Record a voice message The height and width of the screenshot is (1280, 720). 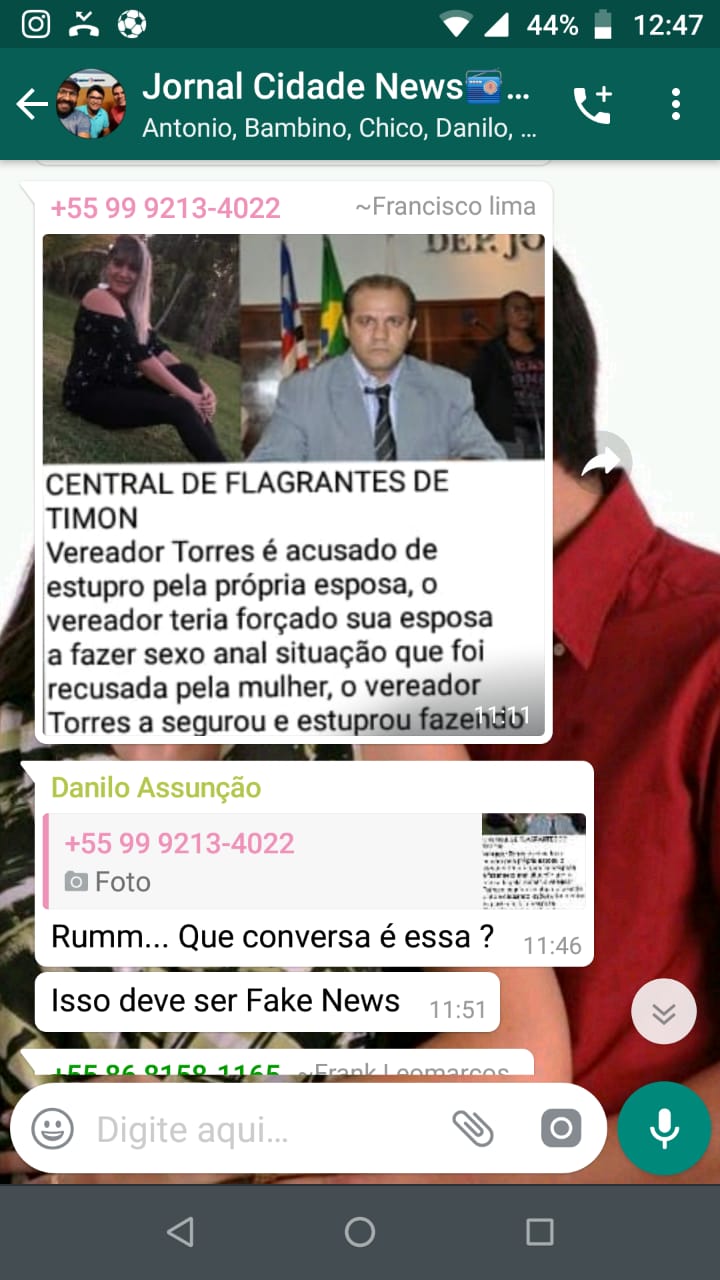[664, 1129]
